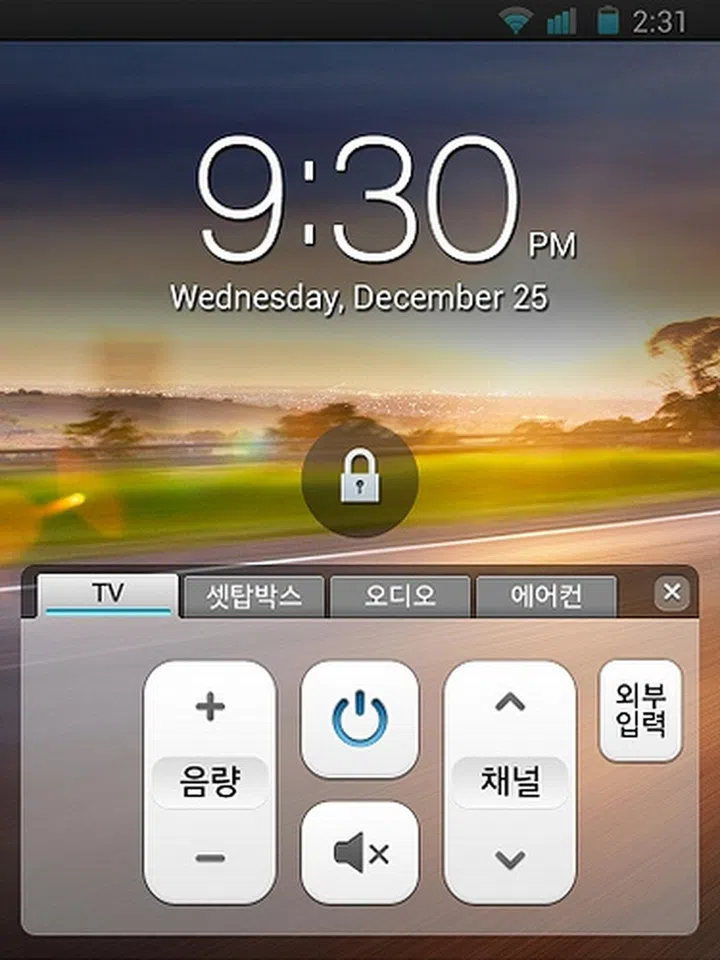This screenshot has width=720, height=960.
Task: Increase volume with the plus button
Action: pyautogui.click(x=210, y=708)
